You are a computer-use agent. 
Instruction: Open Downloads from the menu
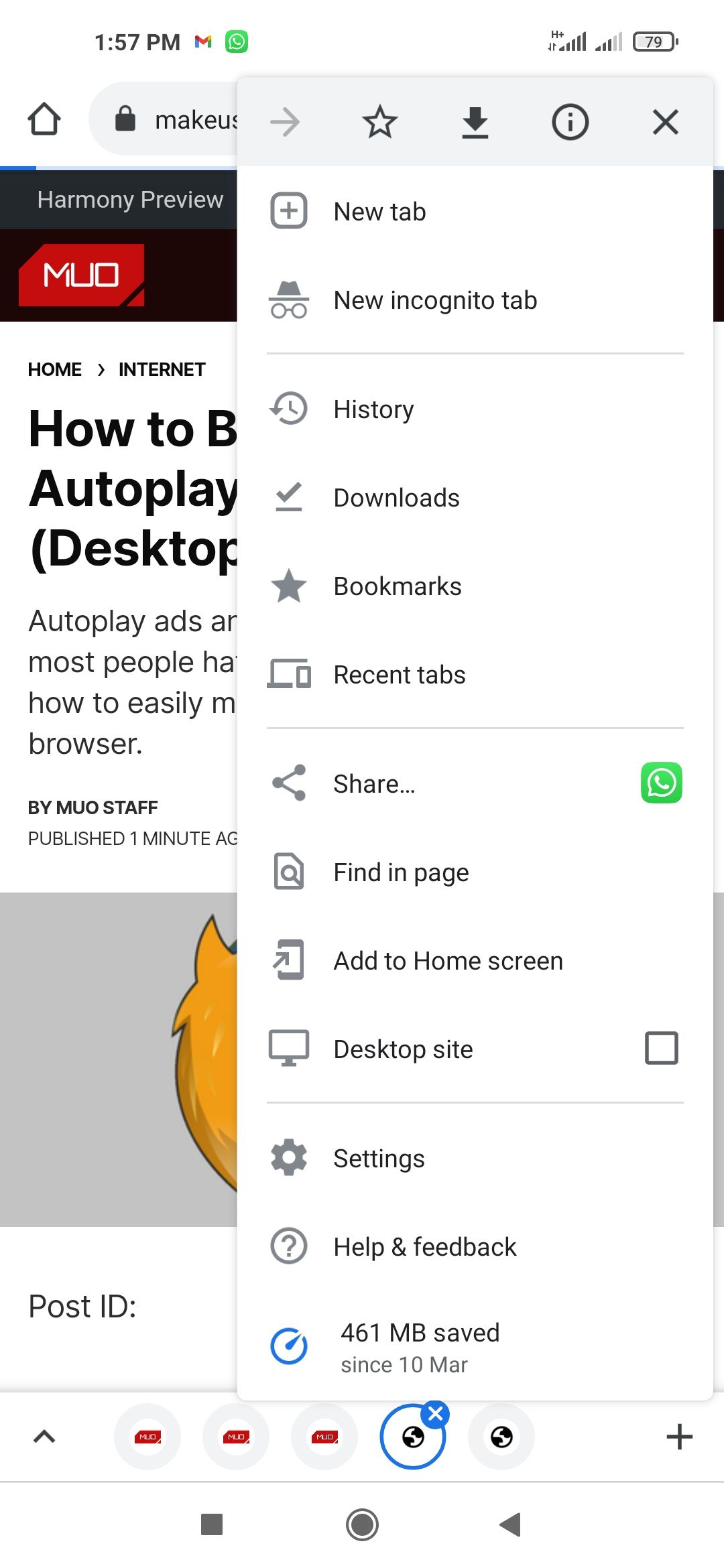click(x=396, y=497)
